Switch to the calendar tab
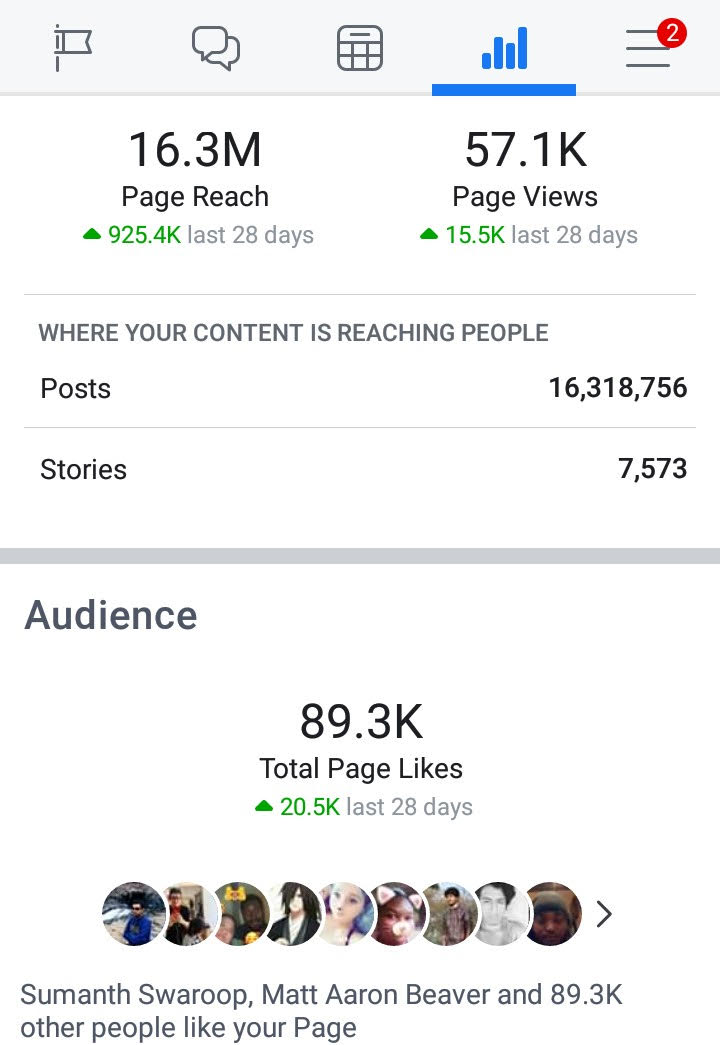720x1045 pixels. (x=360, y=48)
